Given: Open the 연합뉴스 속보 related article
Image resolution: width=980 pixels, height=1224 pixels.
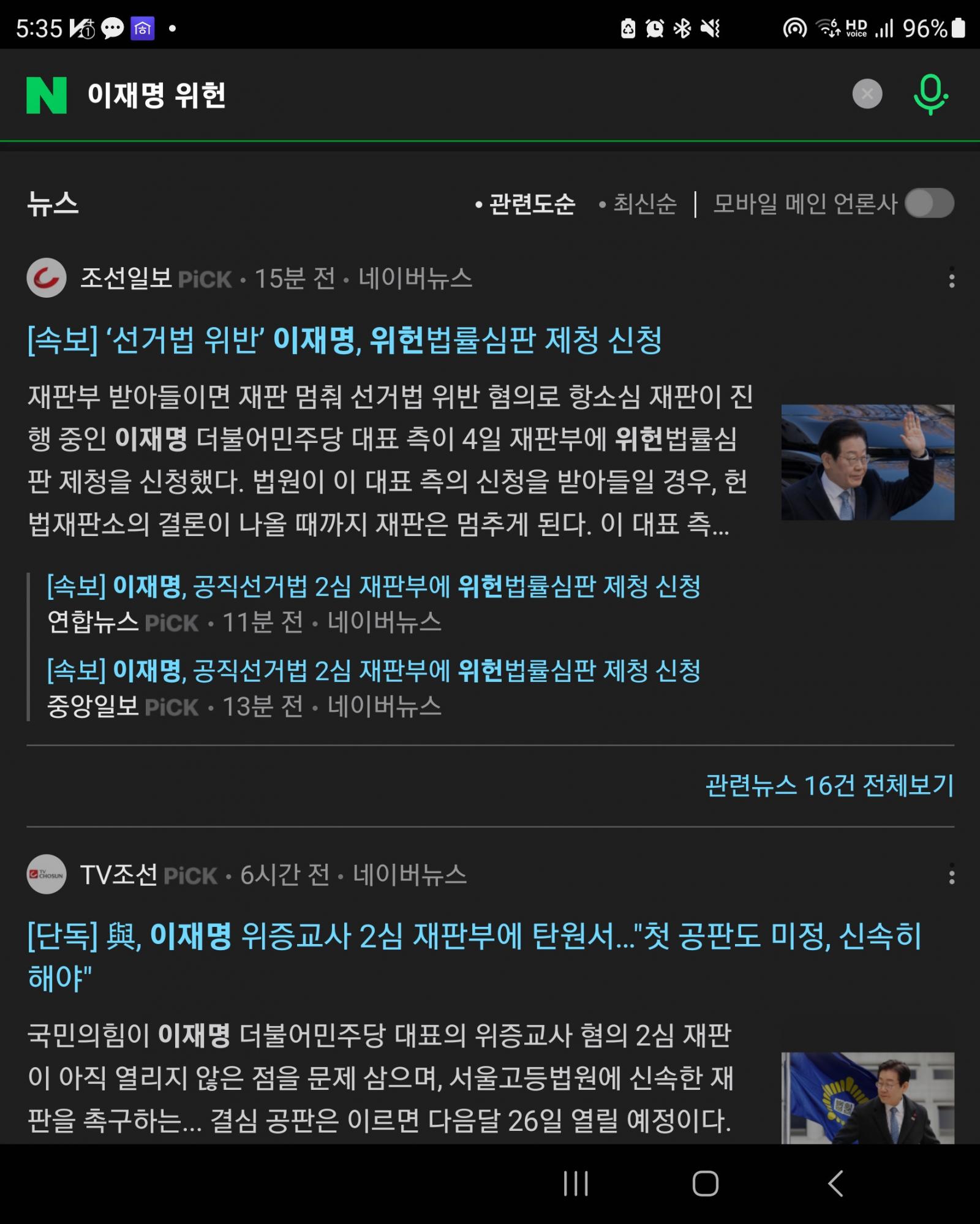Looking at the screenshot, I should (x=374, y=587).
